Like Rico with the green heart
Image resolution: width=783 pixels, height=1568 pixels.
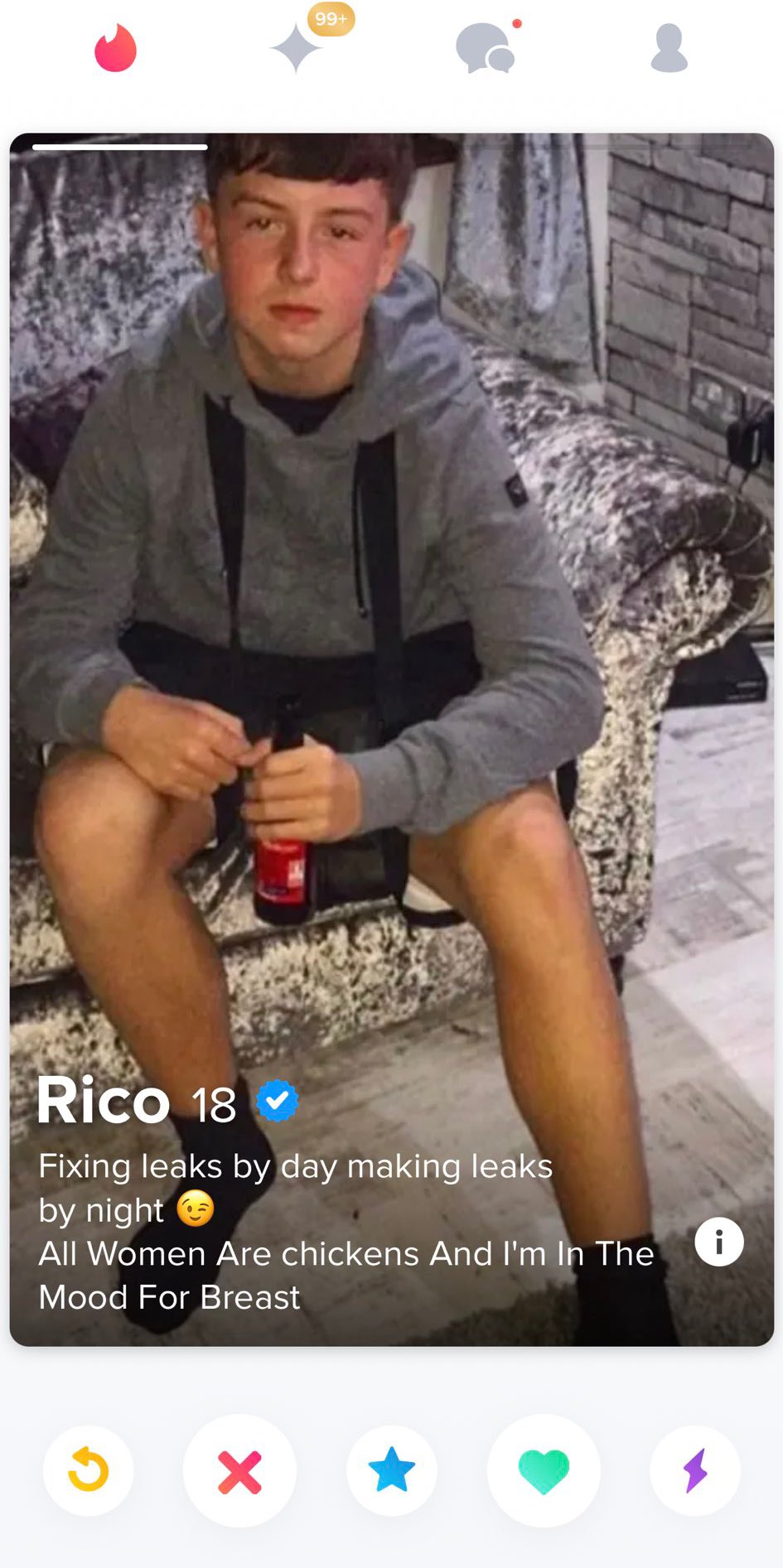coord(544,1471)
